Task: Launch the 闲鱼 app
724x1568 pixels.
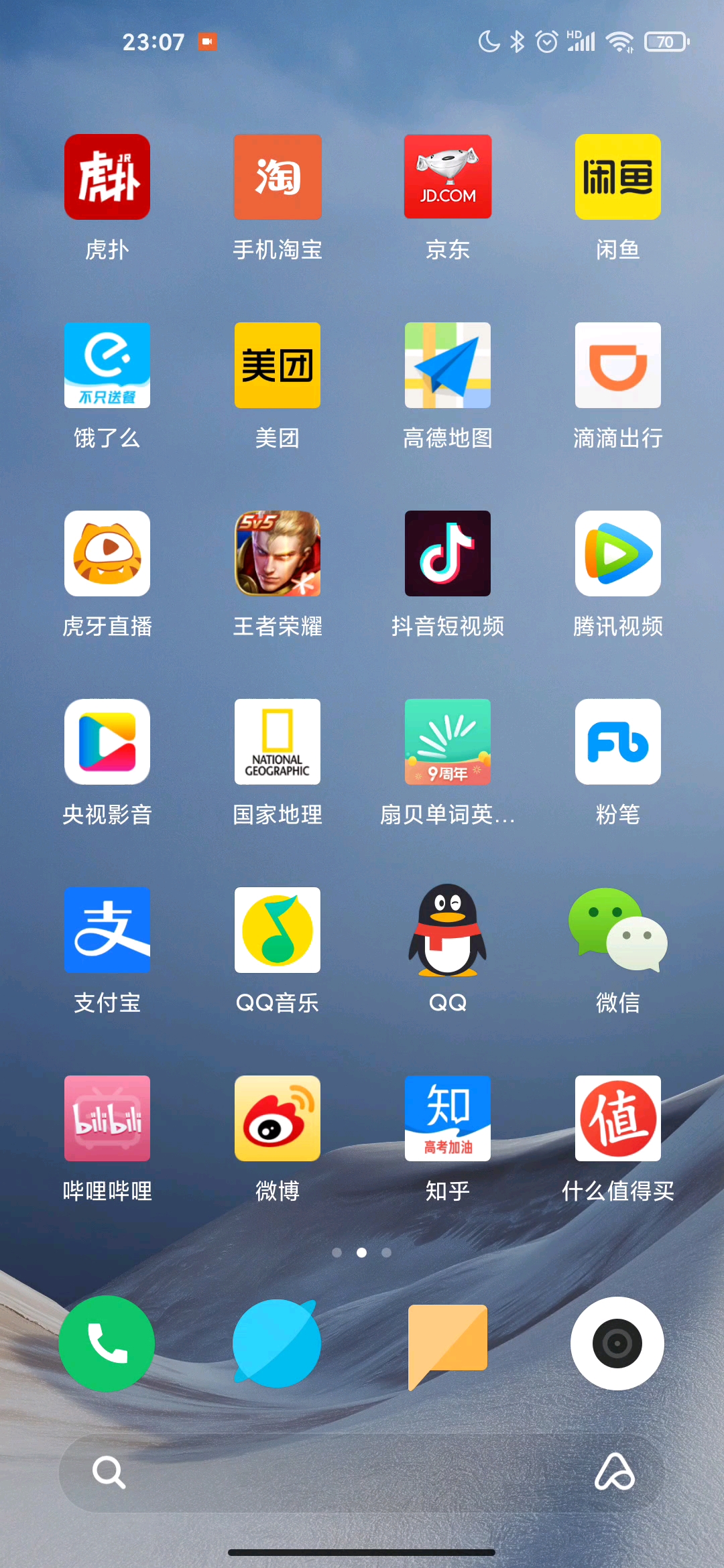Action: 618,178
